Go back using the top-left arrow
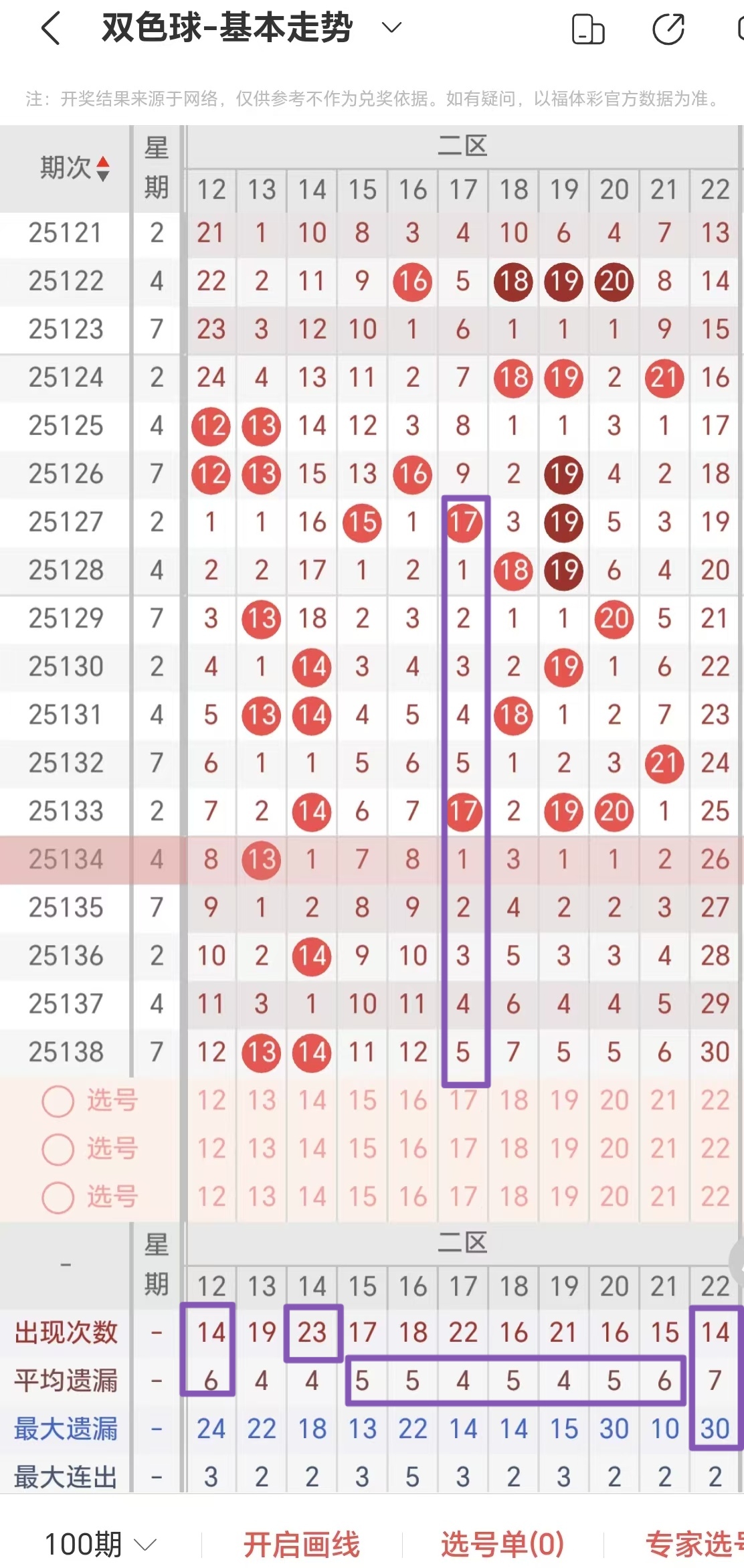 [x=52, y=29]
